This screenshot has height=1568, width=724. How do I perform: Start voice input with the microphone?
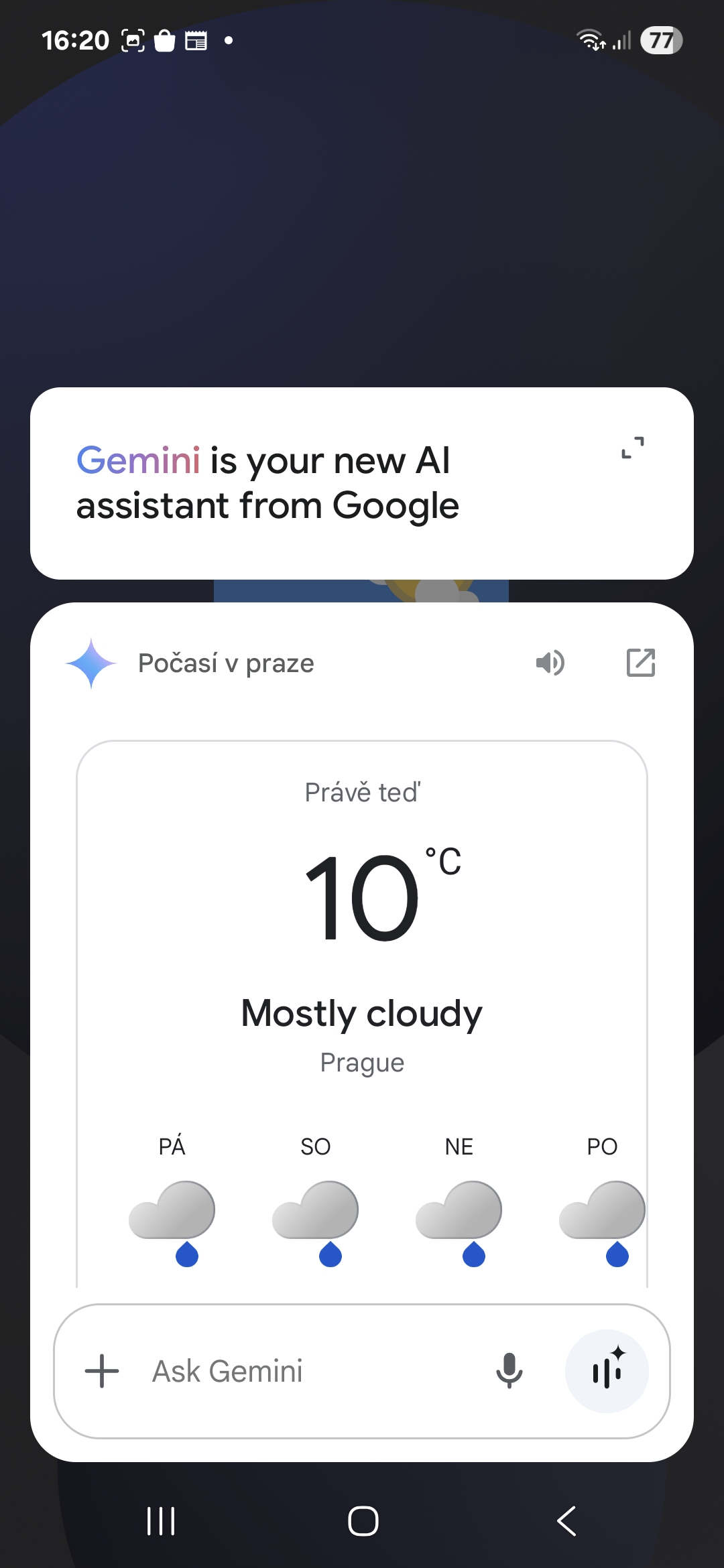(509, 1371)
